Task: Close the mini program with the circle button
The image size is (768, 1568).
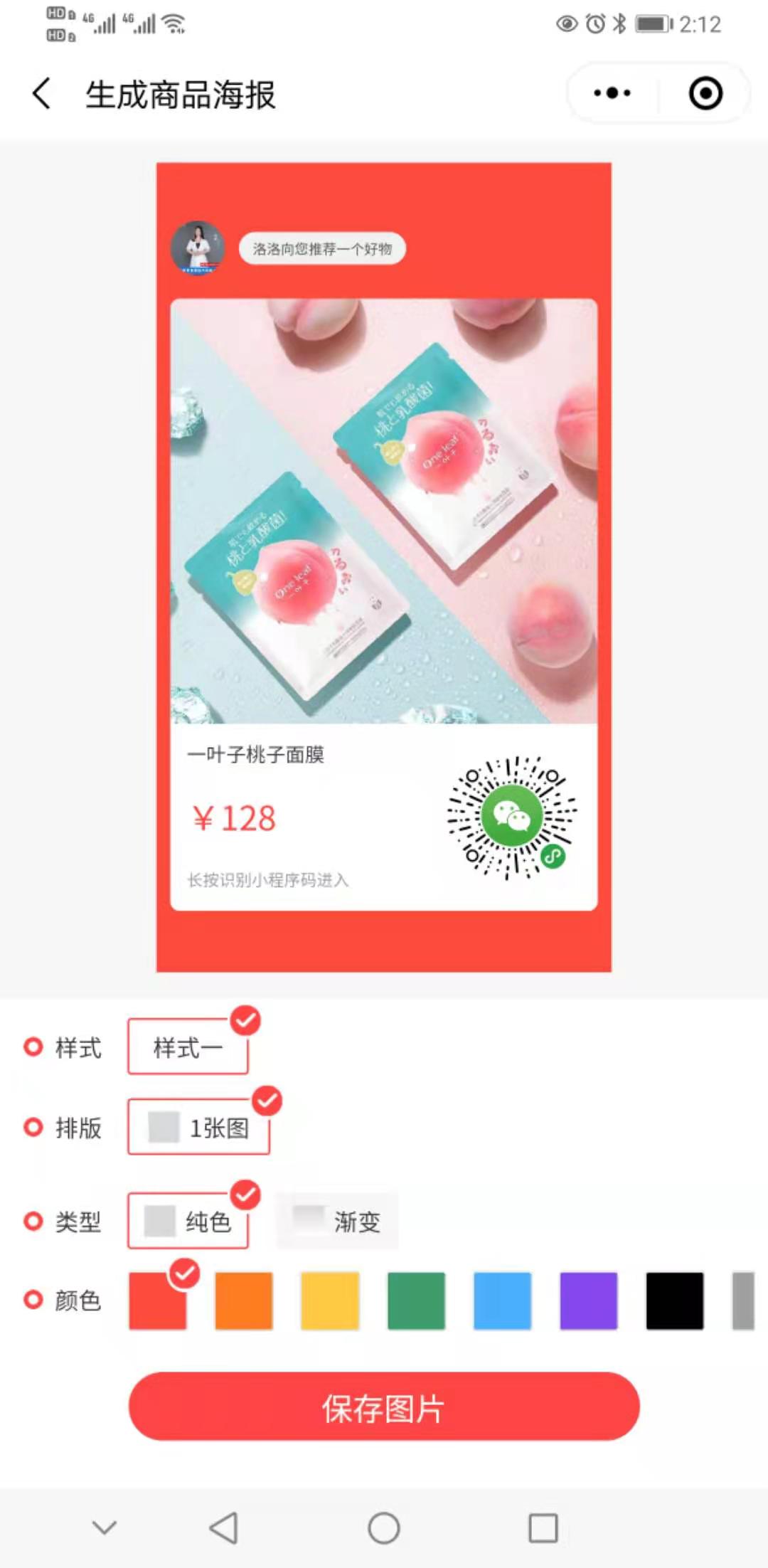Action: click(705, 93)
